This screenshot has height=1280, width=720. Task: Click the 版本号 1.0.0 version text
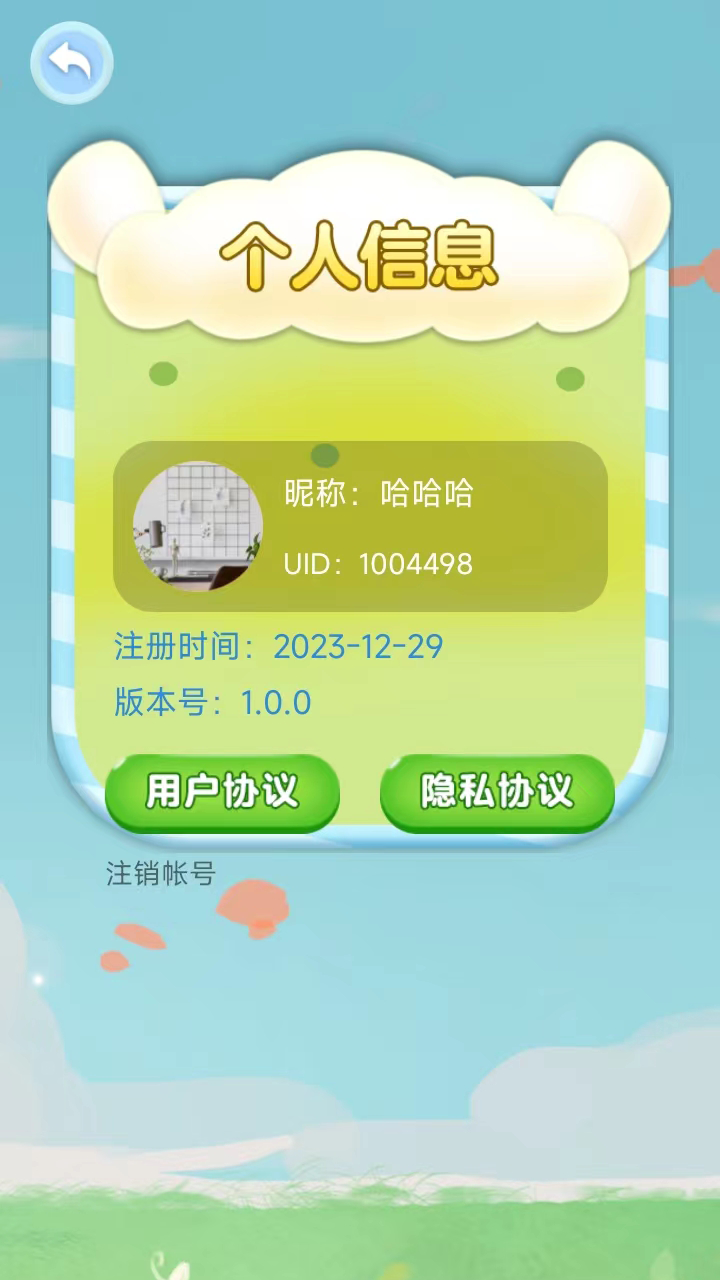click(210, 703)
